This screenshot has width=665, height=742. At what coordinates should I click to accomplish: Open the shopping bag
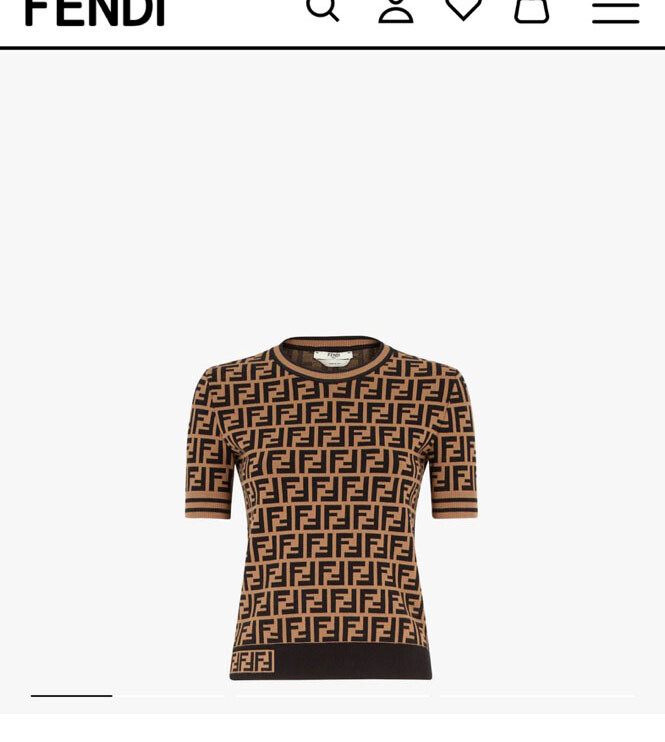[532, 10]
